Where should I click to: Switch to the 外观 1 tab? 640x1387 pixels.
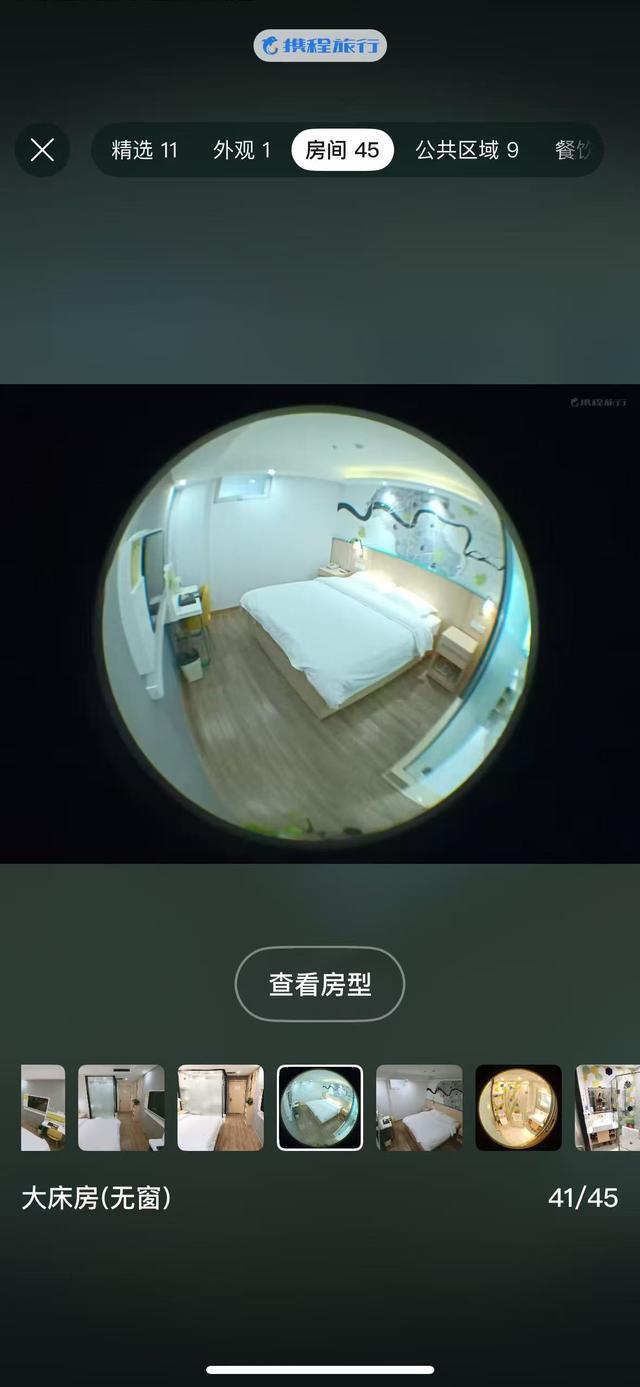241,150
